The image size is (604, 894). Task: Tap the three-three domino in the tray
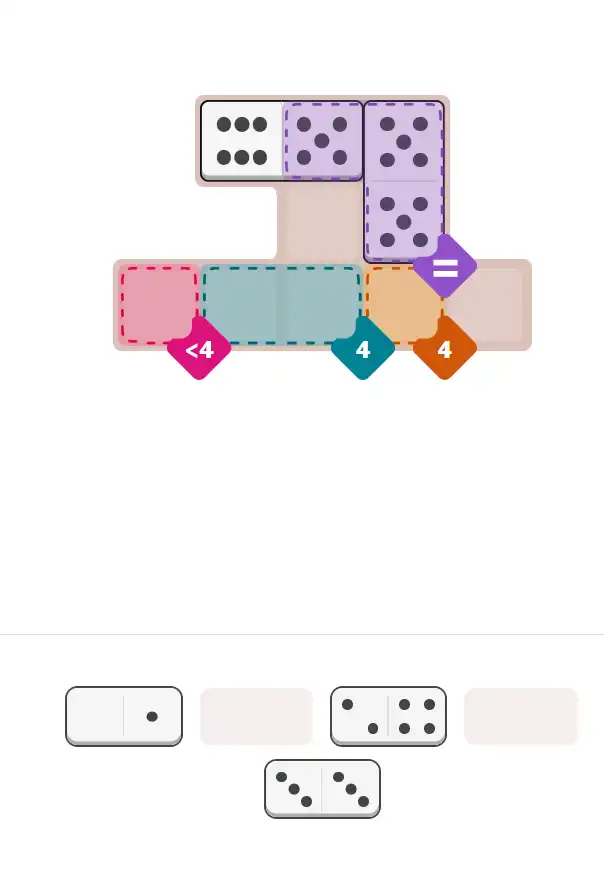(x=322, y=789)
